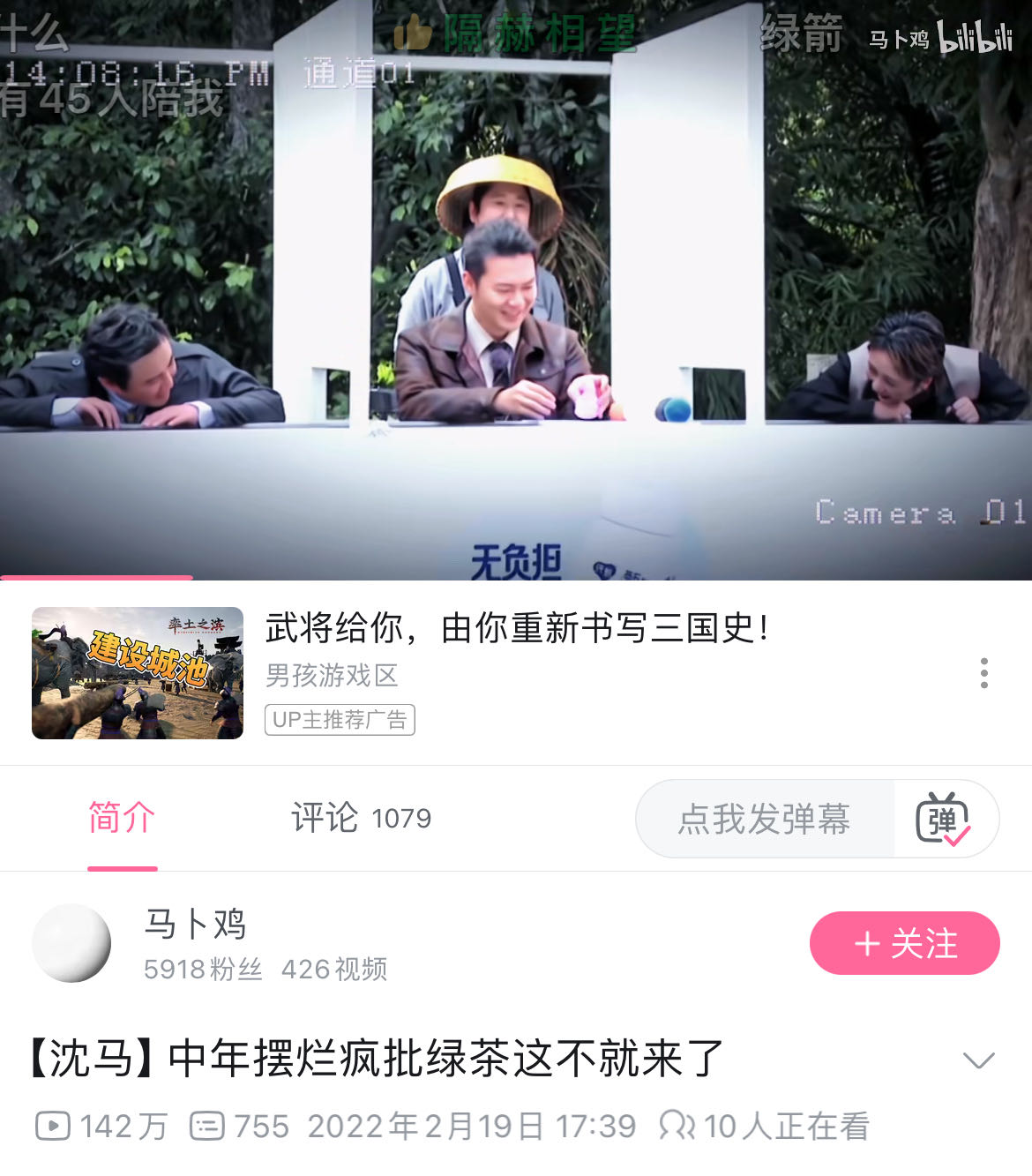Switch to the 简介 tab
The width and height of the screenshot is (1032, 1176).
click(122, 818)
